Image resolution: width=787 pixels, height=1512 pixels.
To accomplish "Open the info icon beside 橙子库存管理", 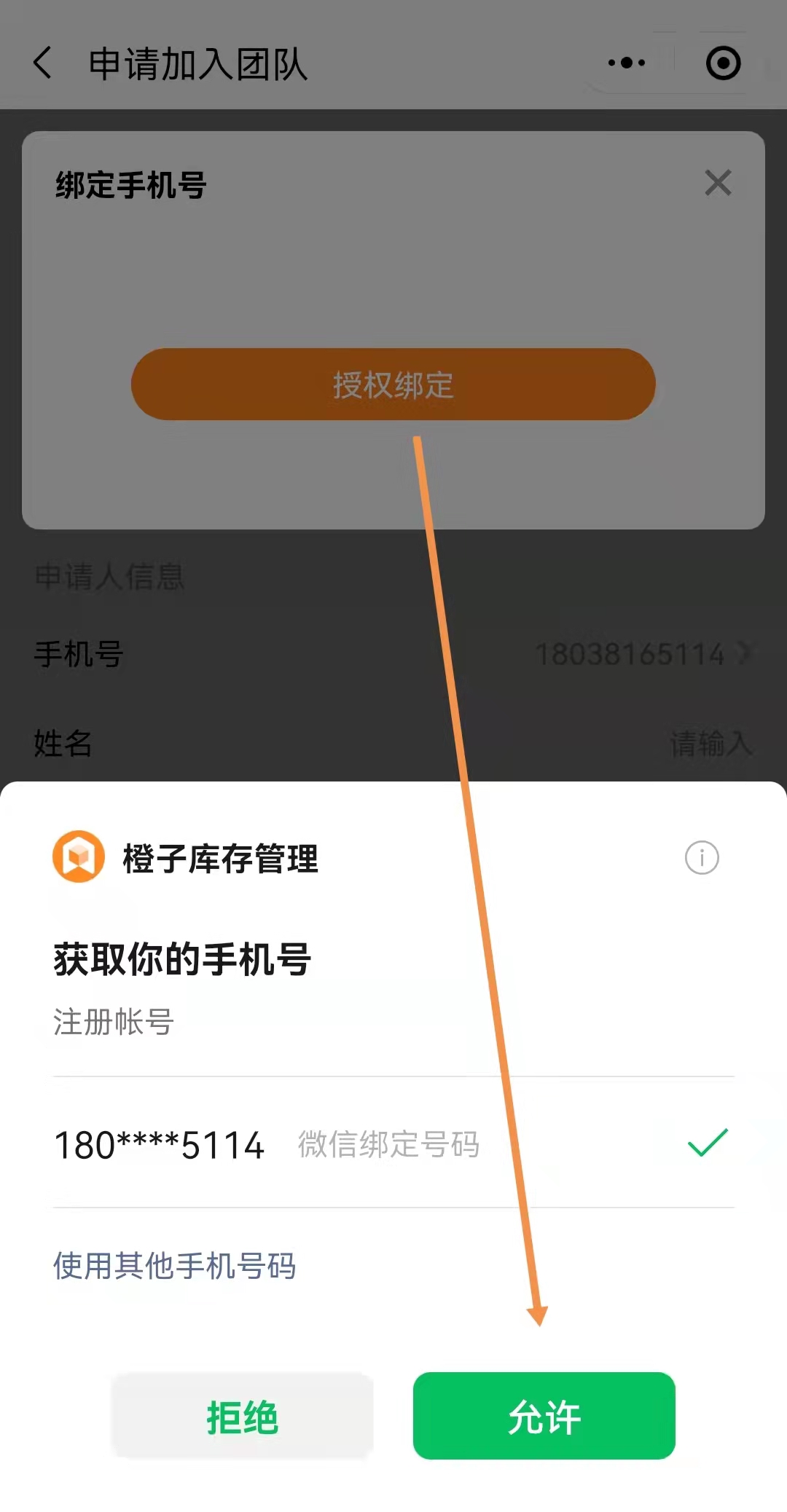I will pyautogui.click(x=701, y=858).
